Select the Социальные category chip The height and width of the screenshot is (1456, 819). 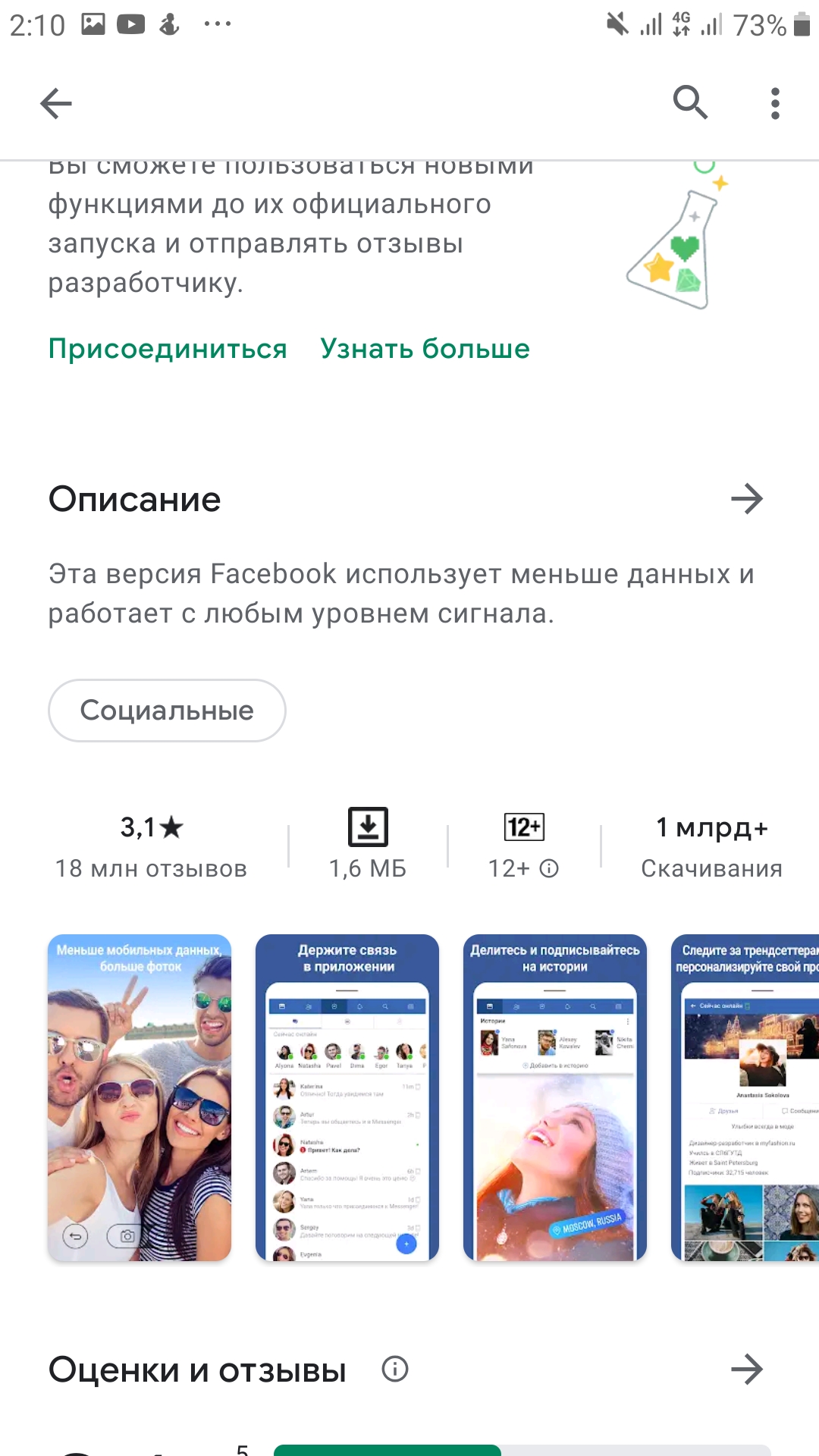[x=167, y=711]
